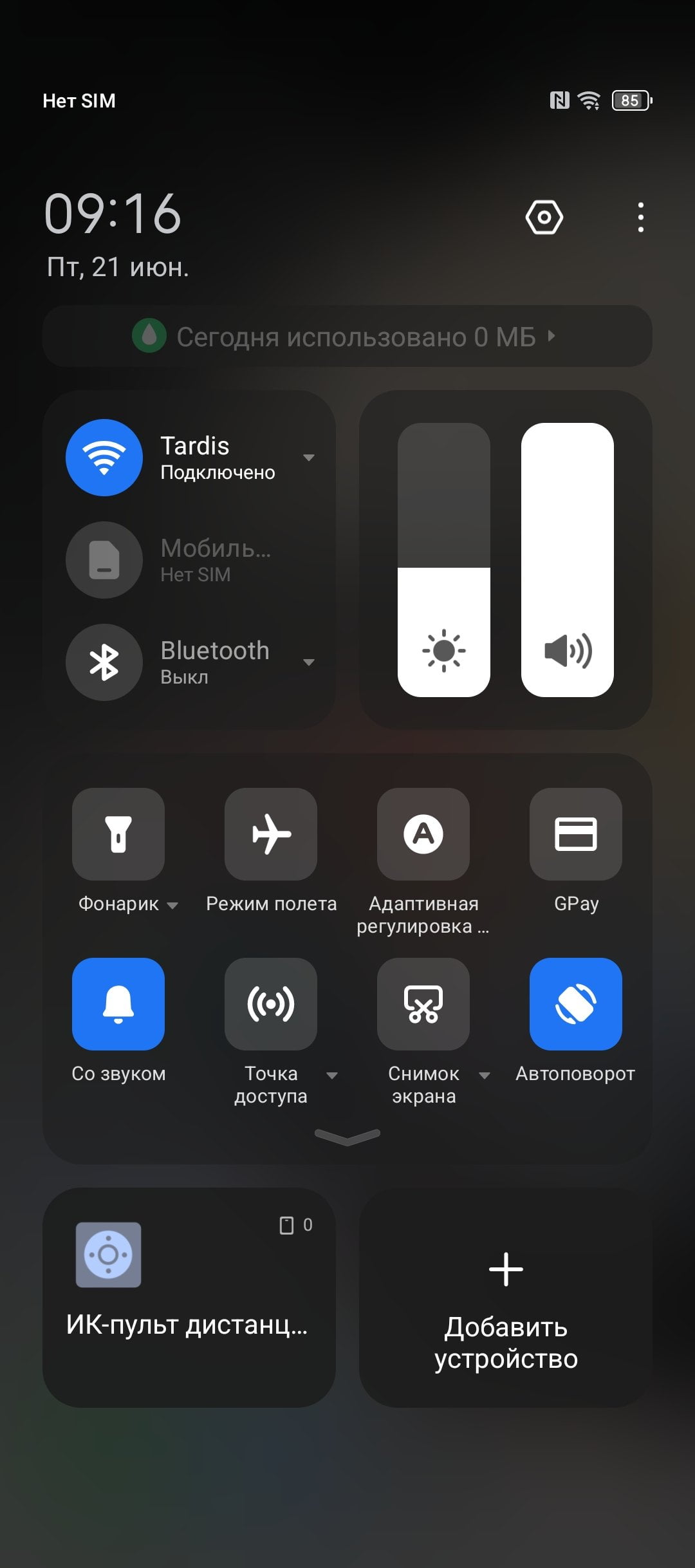The width and height of the screenshot is (695, 1568).
Task: Take a Снимок экрана screenshot
Action: point(423,1004)
